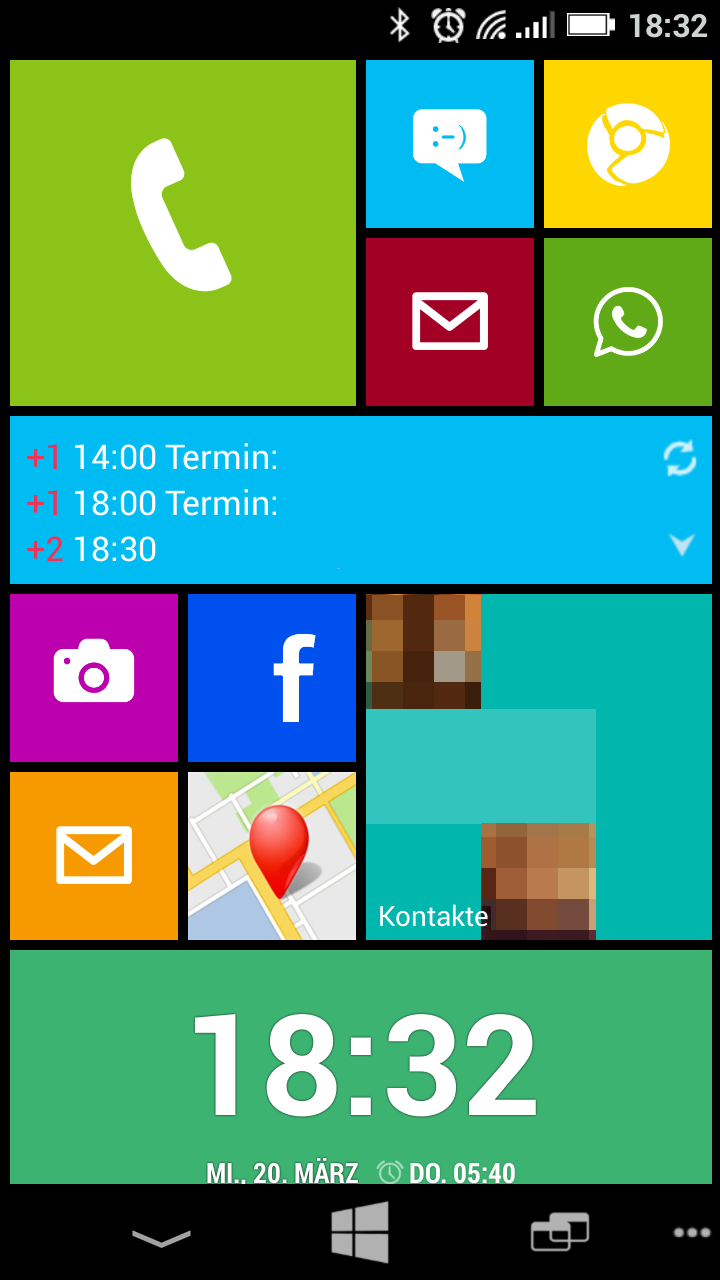This screenshot has width=720, height=1280.
Task: Tap the downward chevron in bottom bar
Action: pyautogui.click(x=161, y=1238)
